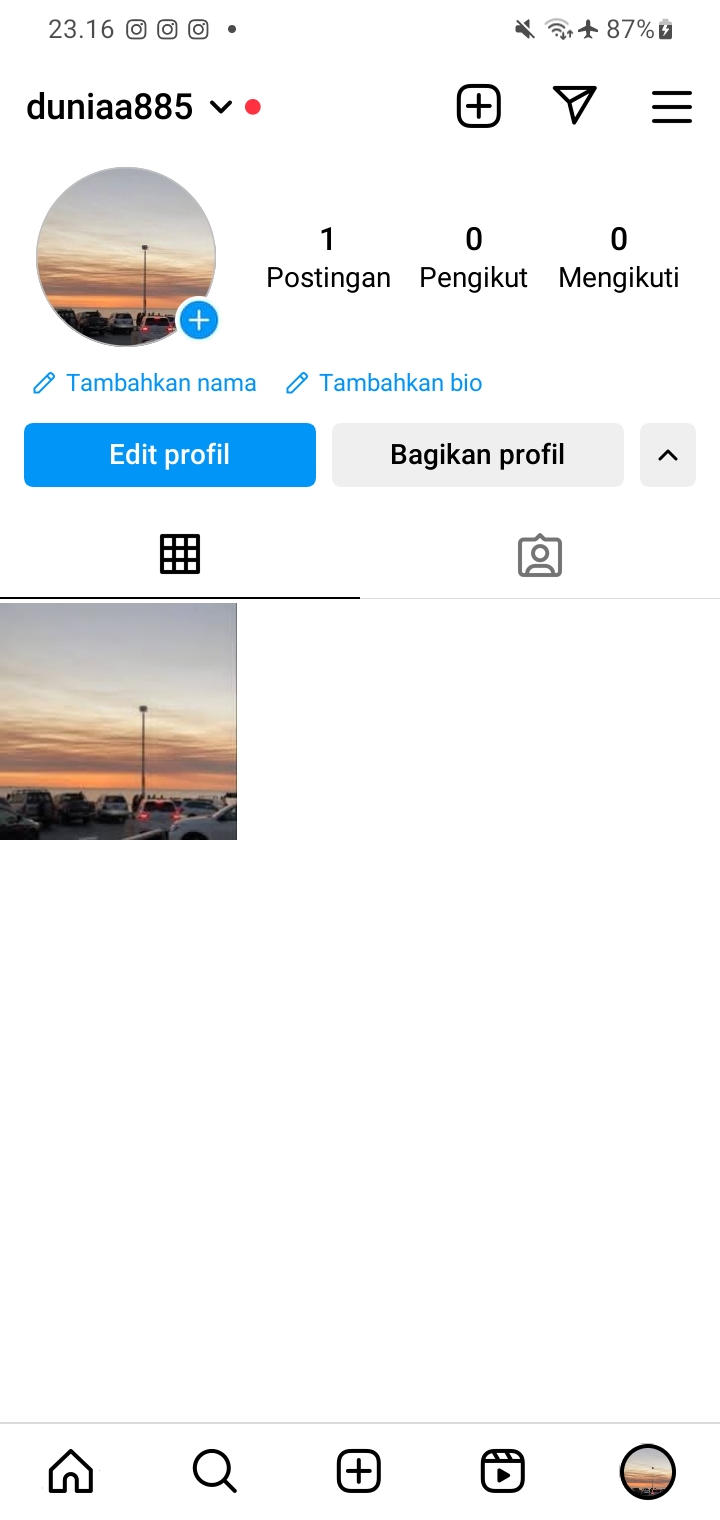Go to the Home feed

(71, 1471)
